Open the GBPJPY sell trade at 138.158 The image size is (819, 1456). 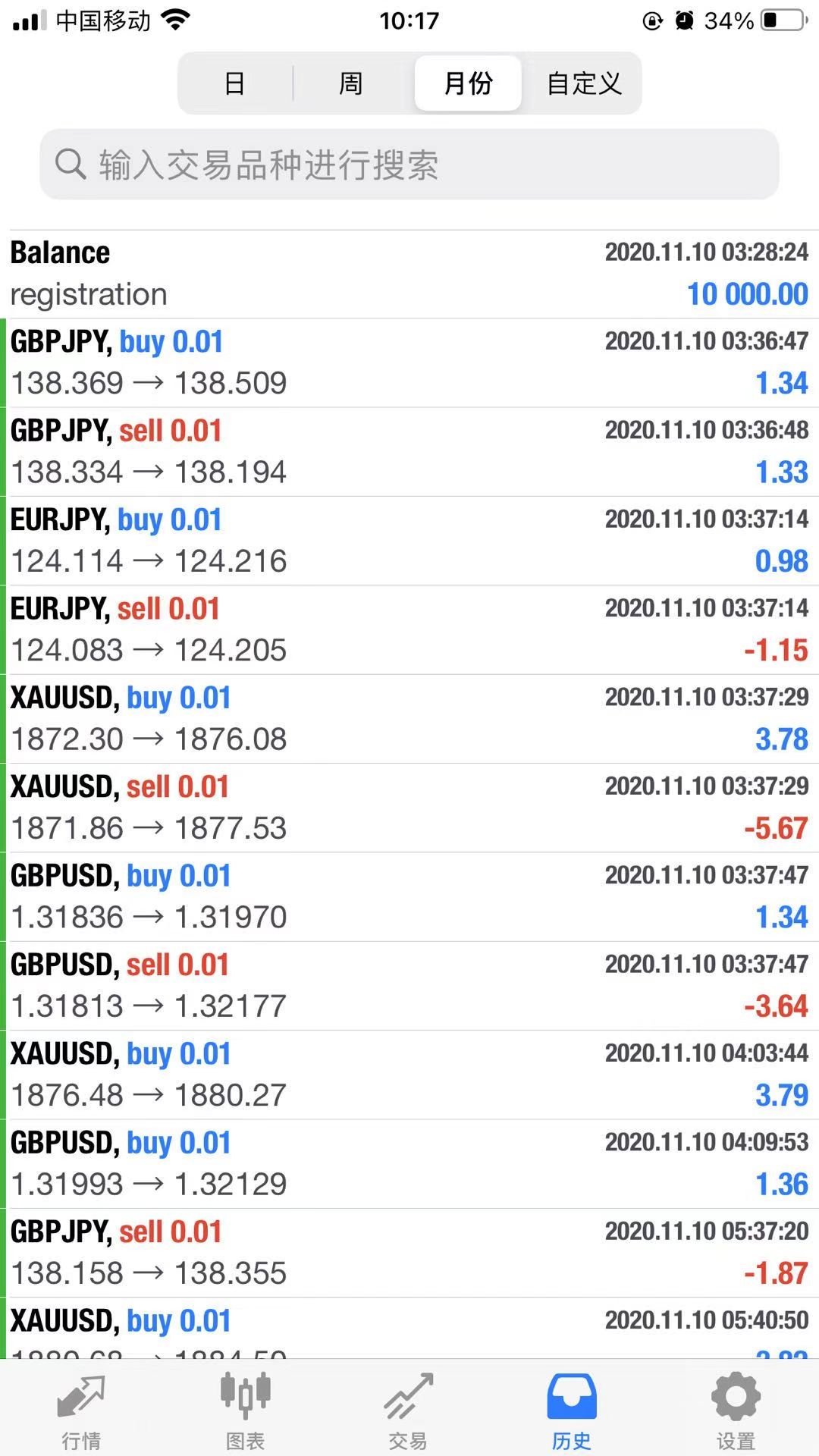pos(409,1253)
